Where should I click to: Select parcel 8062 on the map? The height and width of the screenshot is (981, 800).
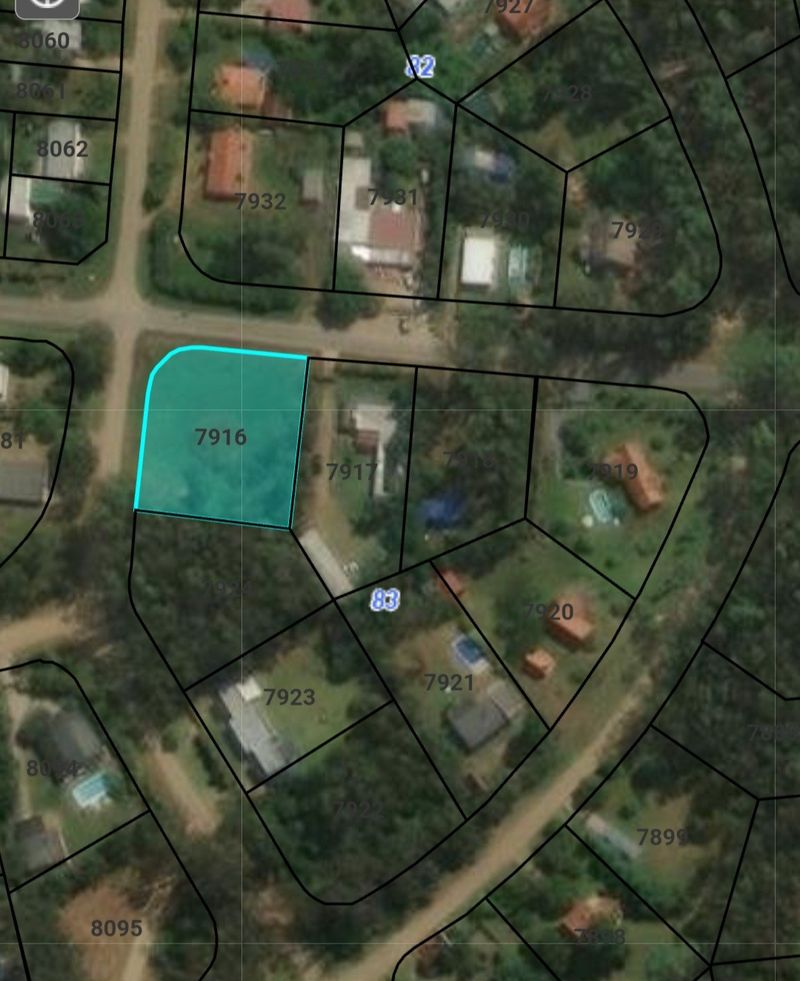point(62,150)
